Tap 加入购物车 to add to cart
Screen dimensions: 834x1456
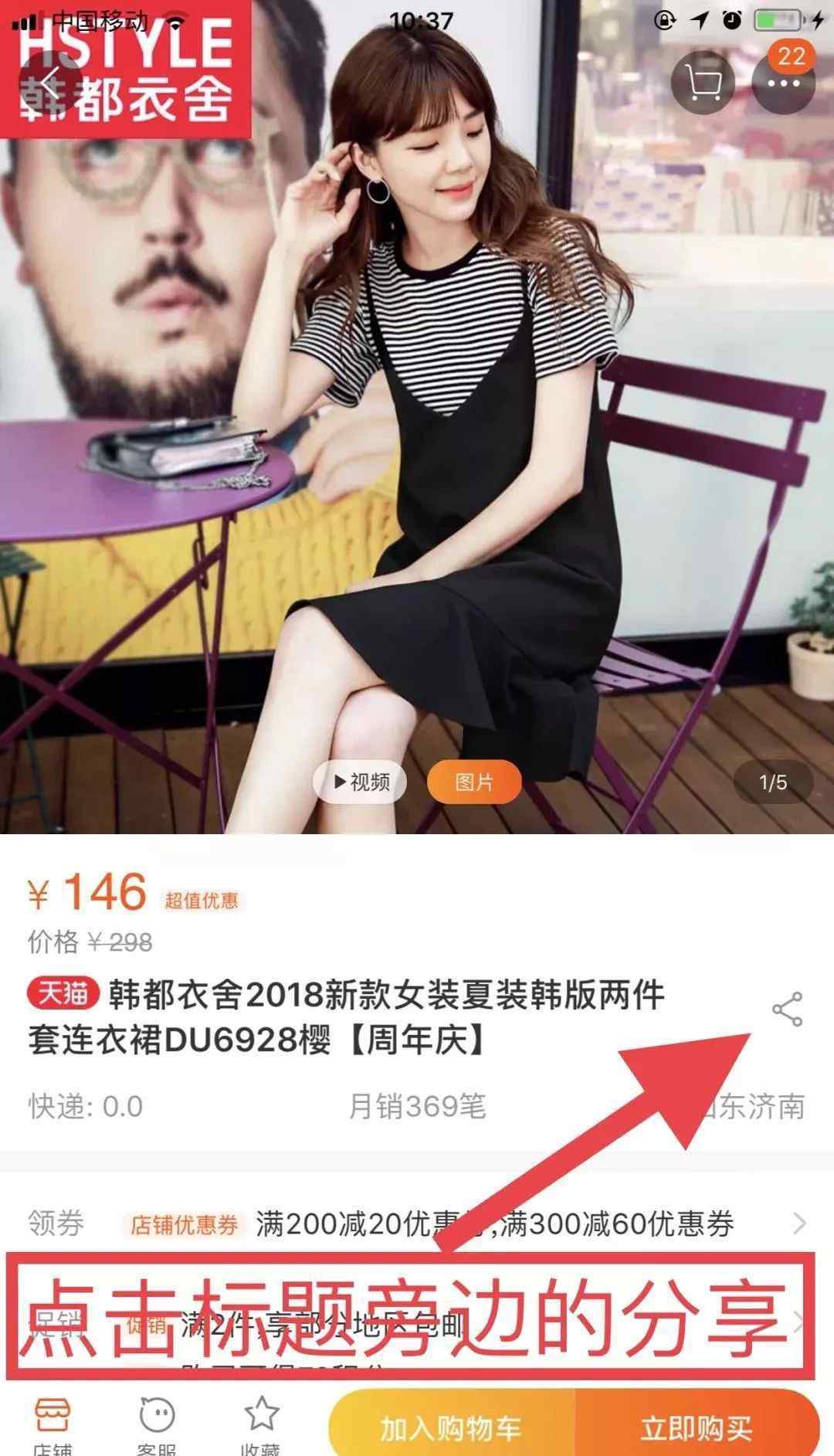click(452, 1429)
